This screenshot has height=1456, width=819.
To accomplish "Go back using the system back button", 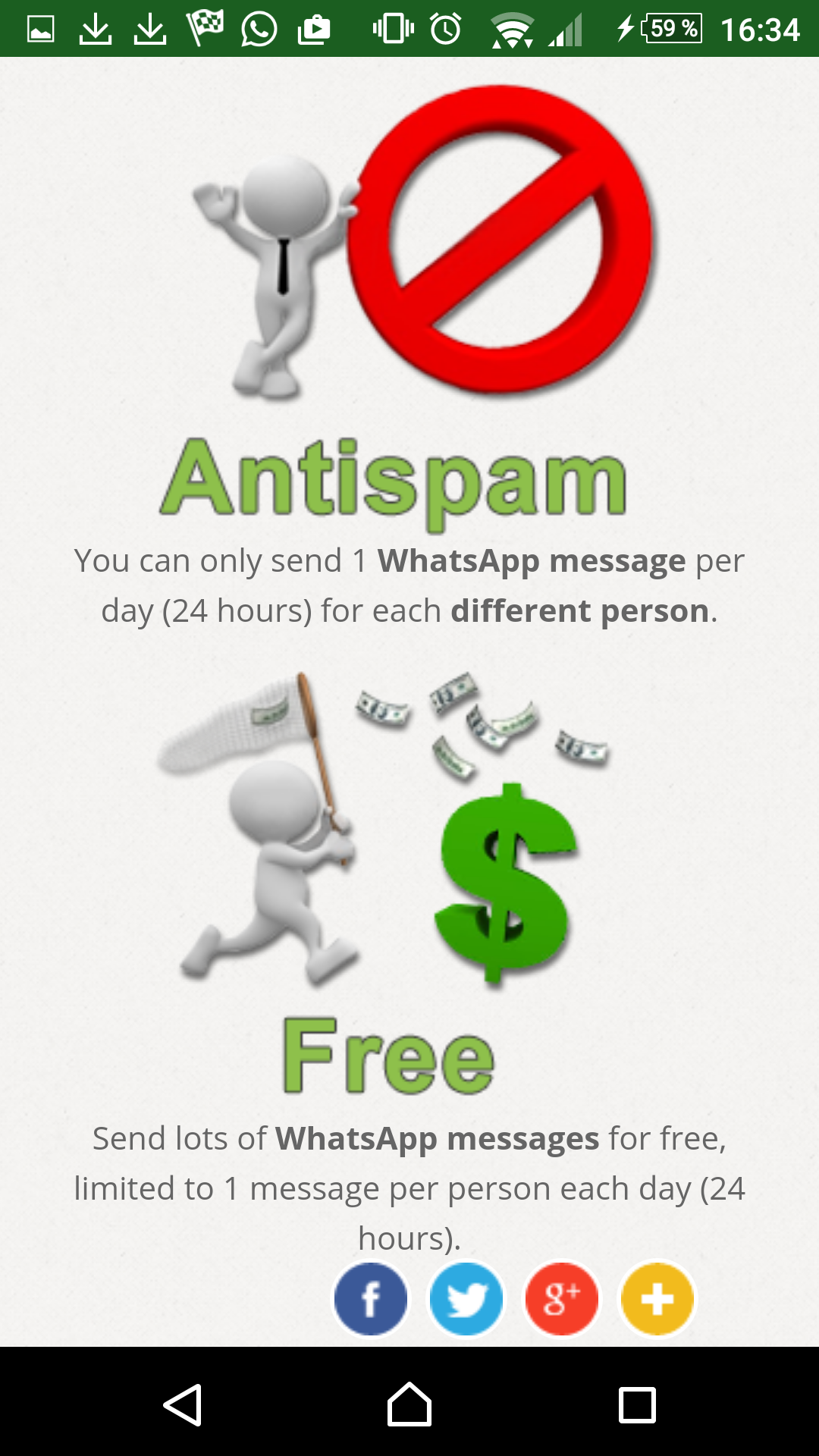I will [183, 1404].
